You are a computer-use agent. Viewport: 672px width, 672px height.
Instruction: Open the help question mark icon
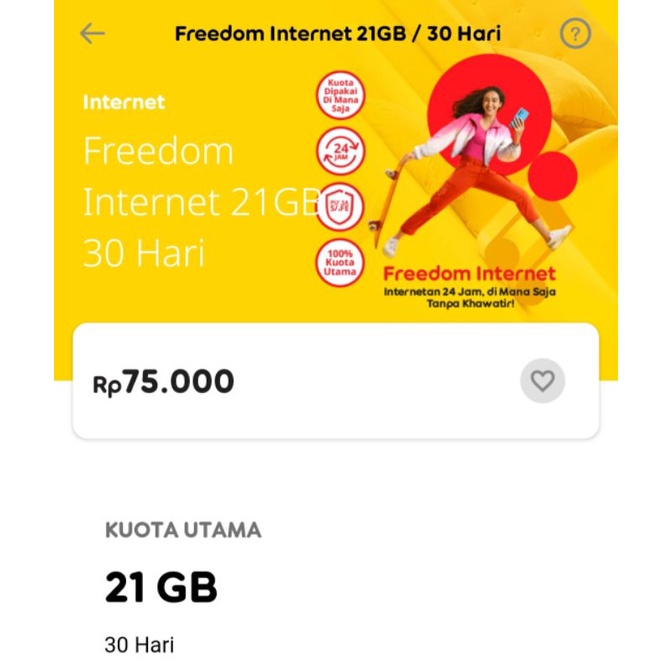pyautogui.click(x=575, y=34)
